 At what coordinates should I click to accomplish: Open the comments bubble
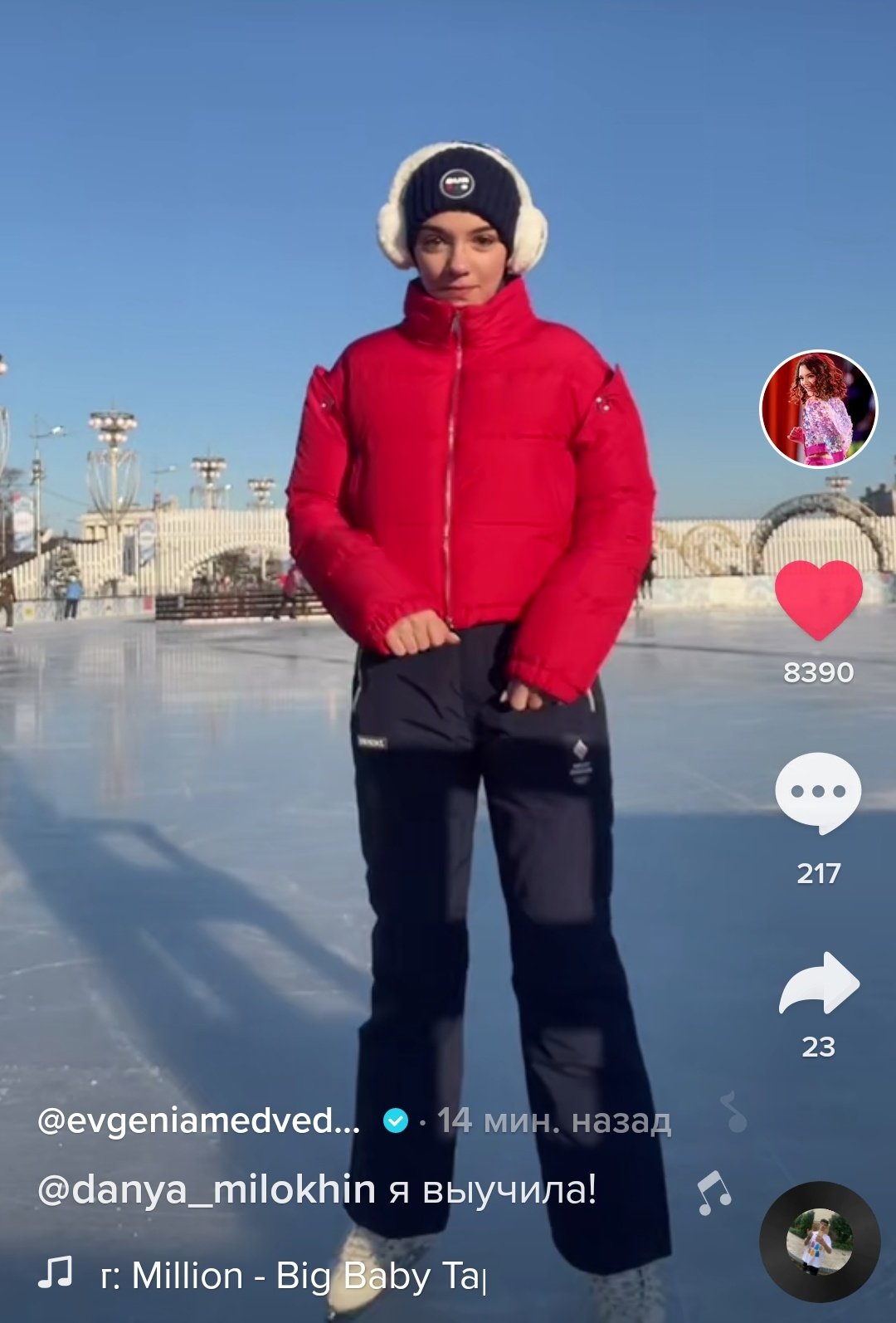[818, 793]
